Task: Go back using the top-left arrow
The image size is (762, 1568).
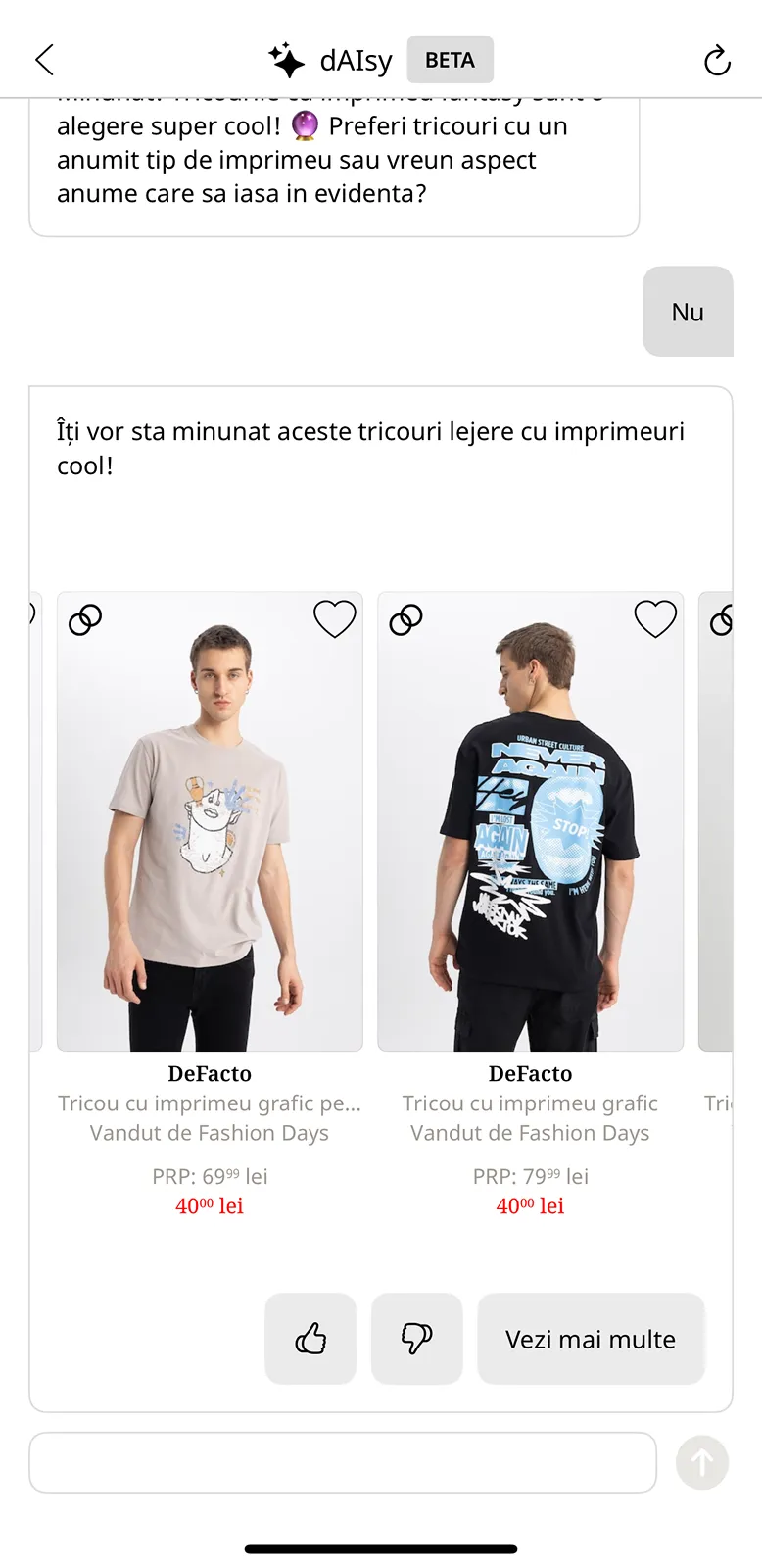Action: point(45,60)
